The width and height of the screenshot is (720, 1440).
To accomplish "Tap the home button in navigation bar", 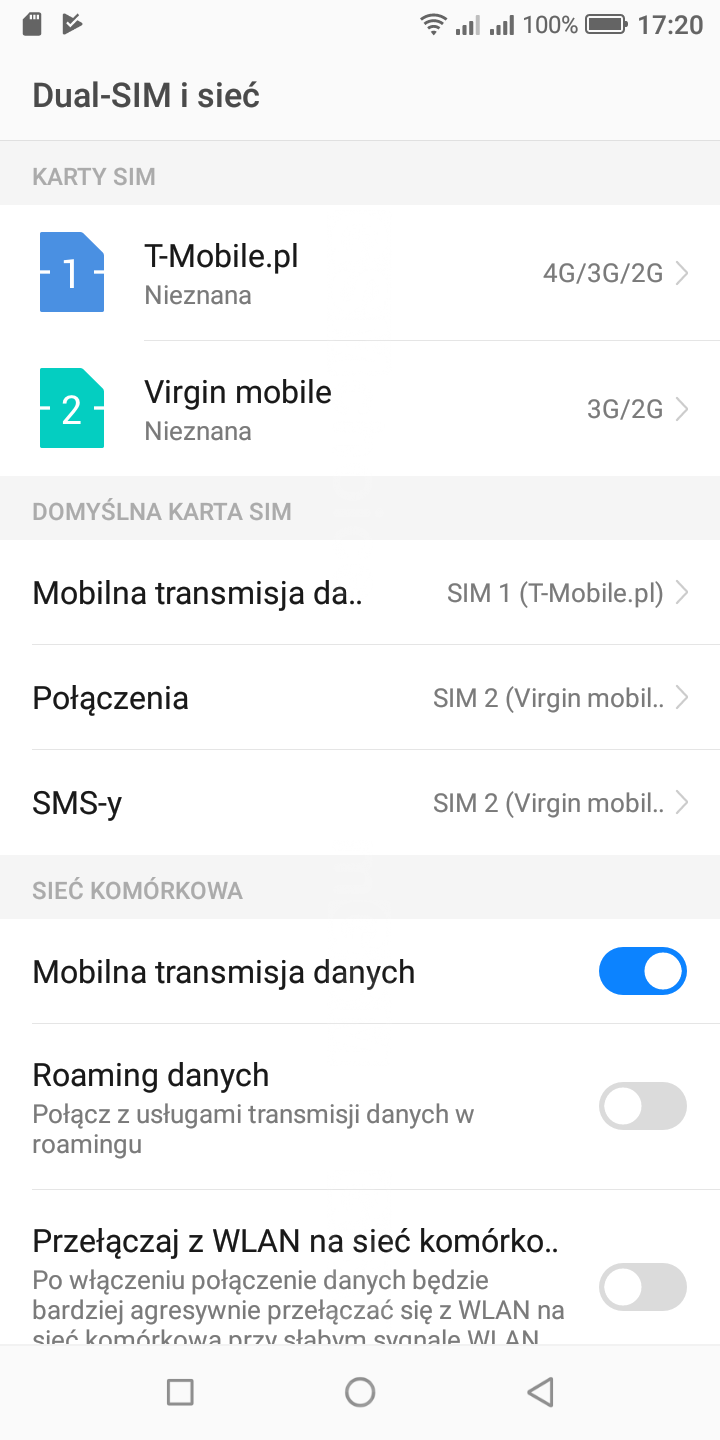I will pos(360,1392).
